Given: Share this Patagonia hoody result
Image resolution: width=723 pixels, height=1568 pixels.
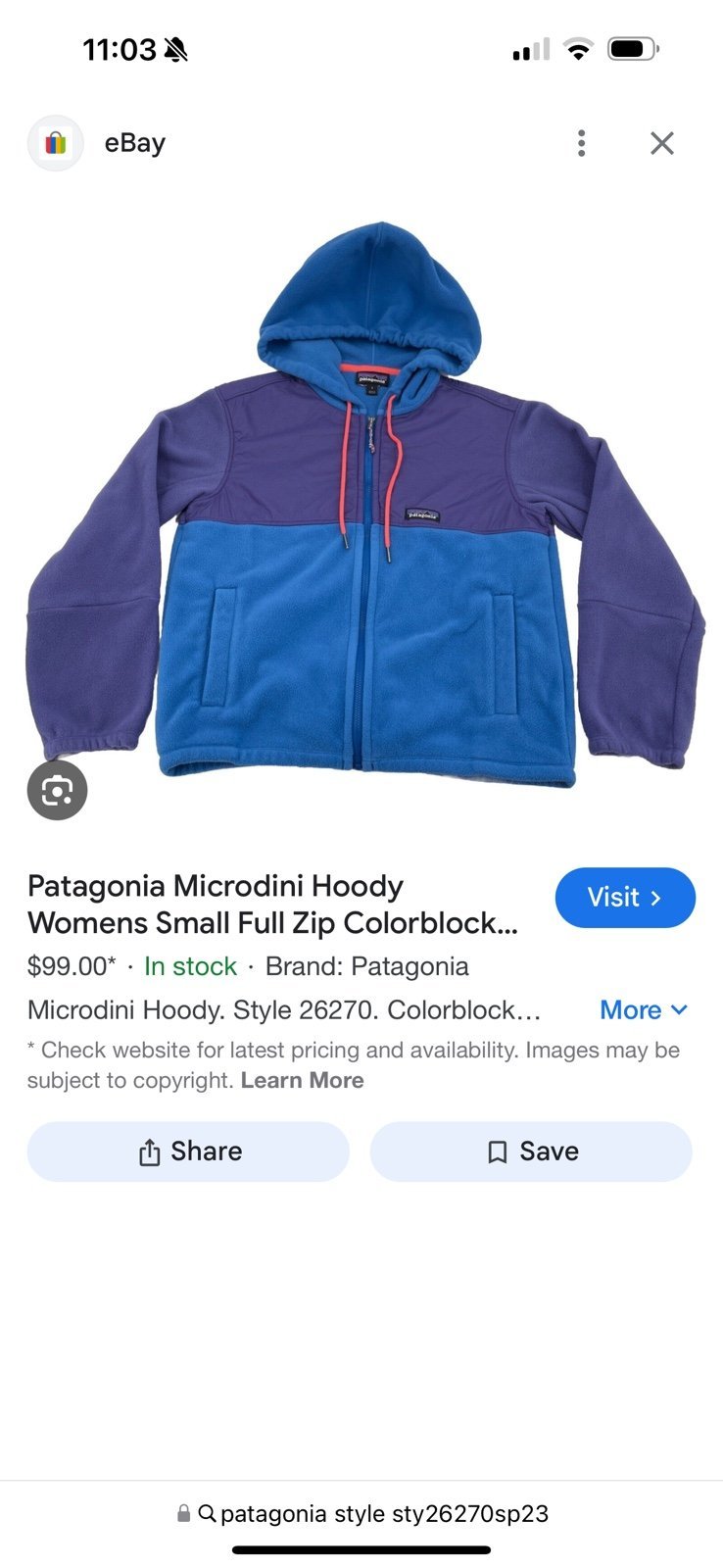Looking at the screenshot, I should tap(188, 1151).
